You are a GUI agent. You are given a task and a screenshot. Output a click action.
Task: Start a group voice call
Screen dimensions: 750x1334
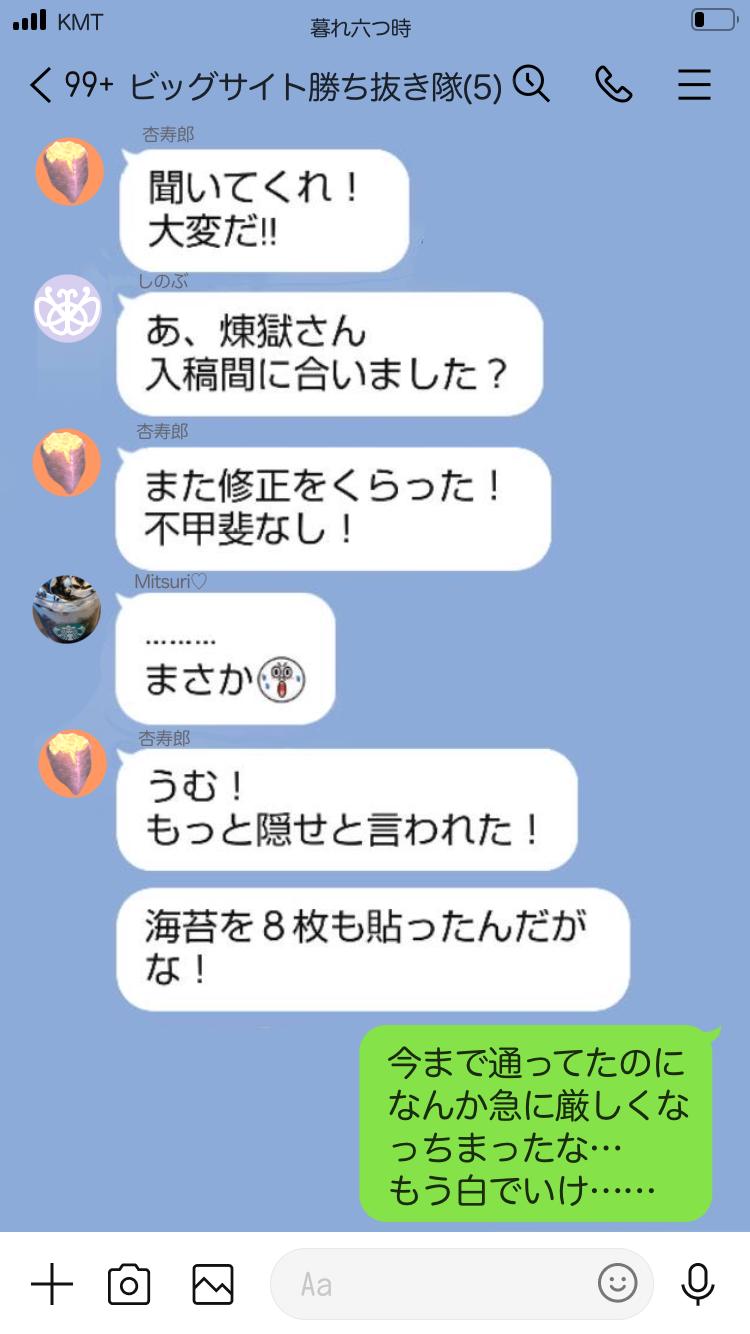pyautogui.click(x=613, y=85)
